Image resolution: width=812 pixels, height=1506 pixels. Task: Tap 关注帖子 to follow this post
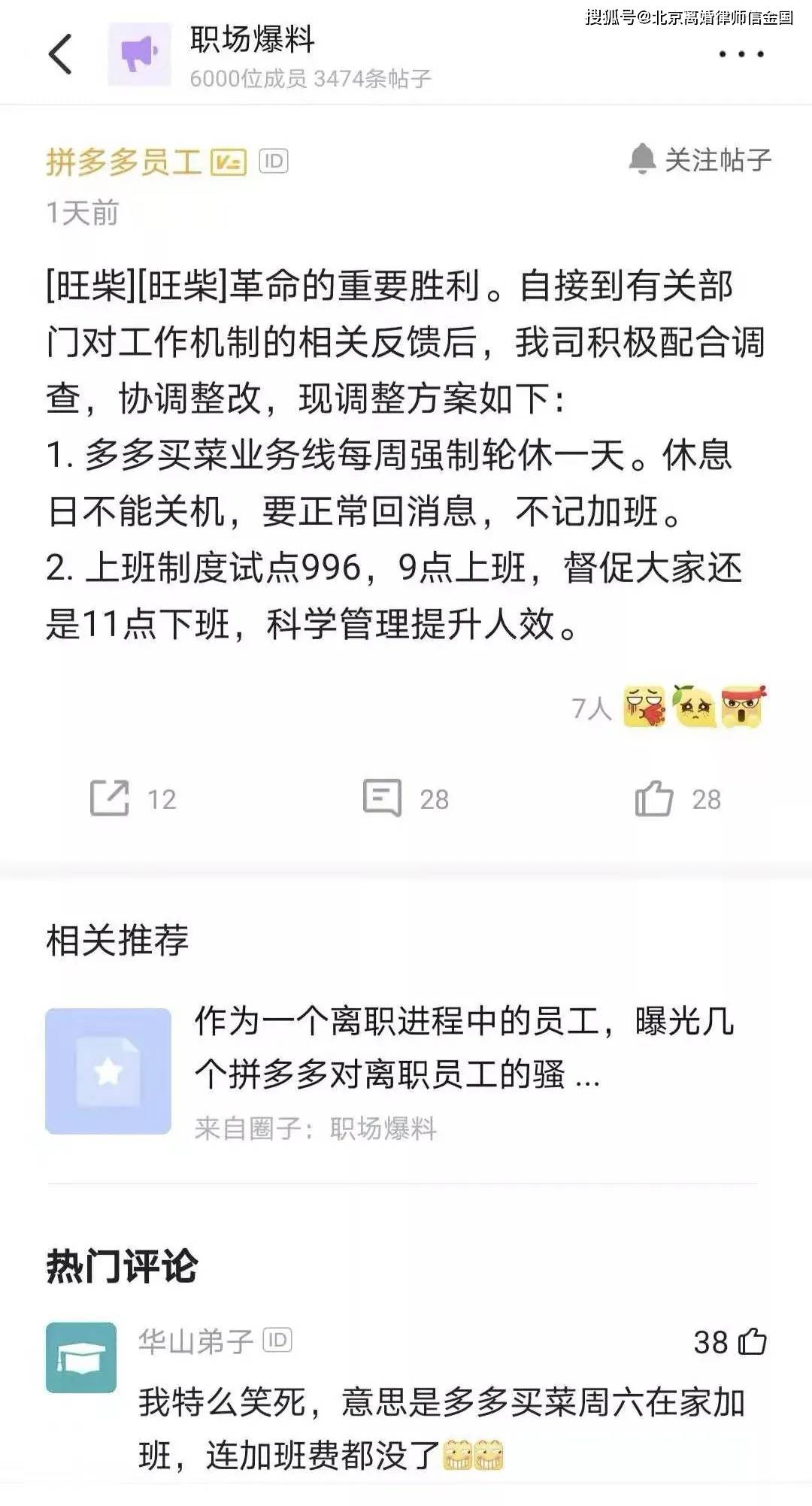point(700,159)
